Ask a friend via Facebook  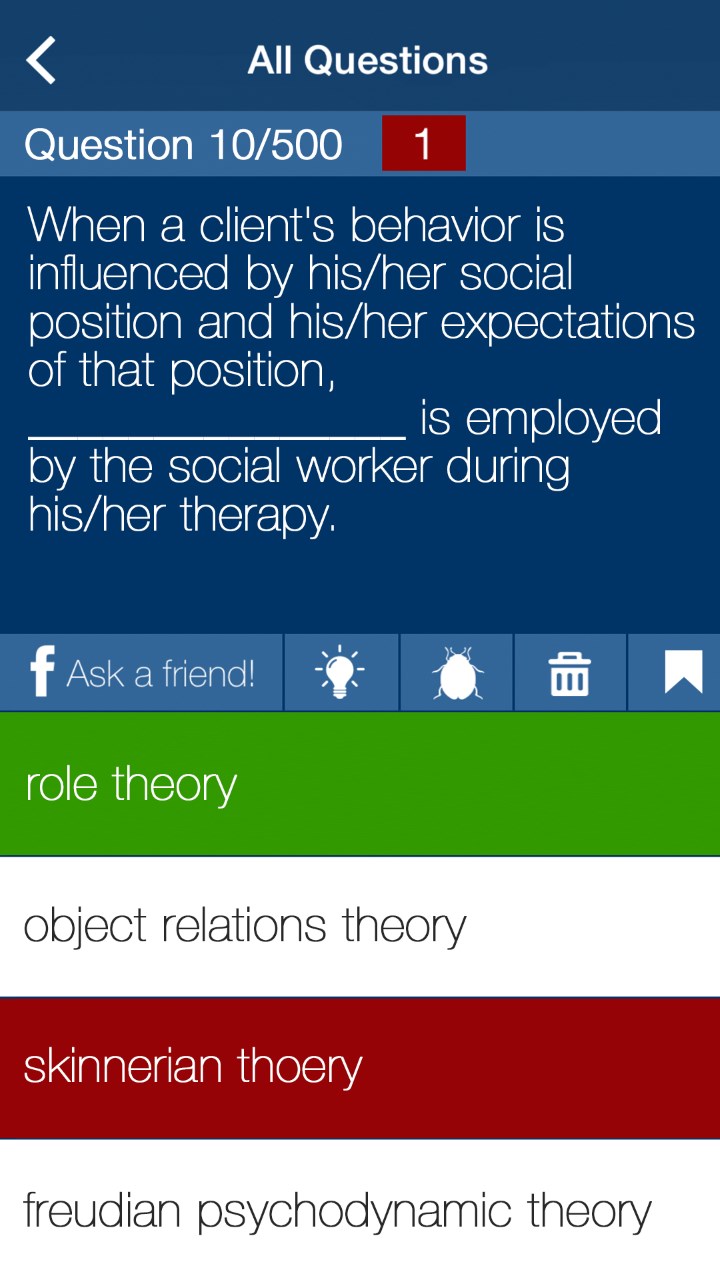pos(140,672)
